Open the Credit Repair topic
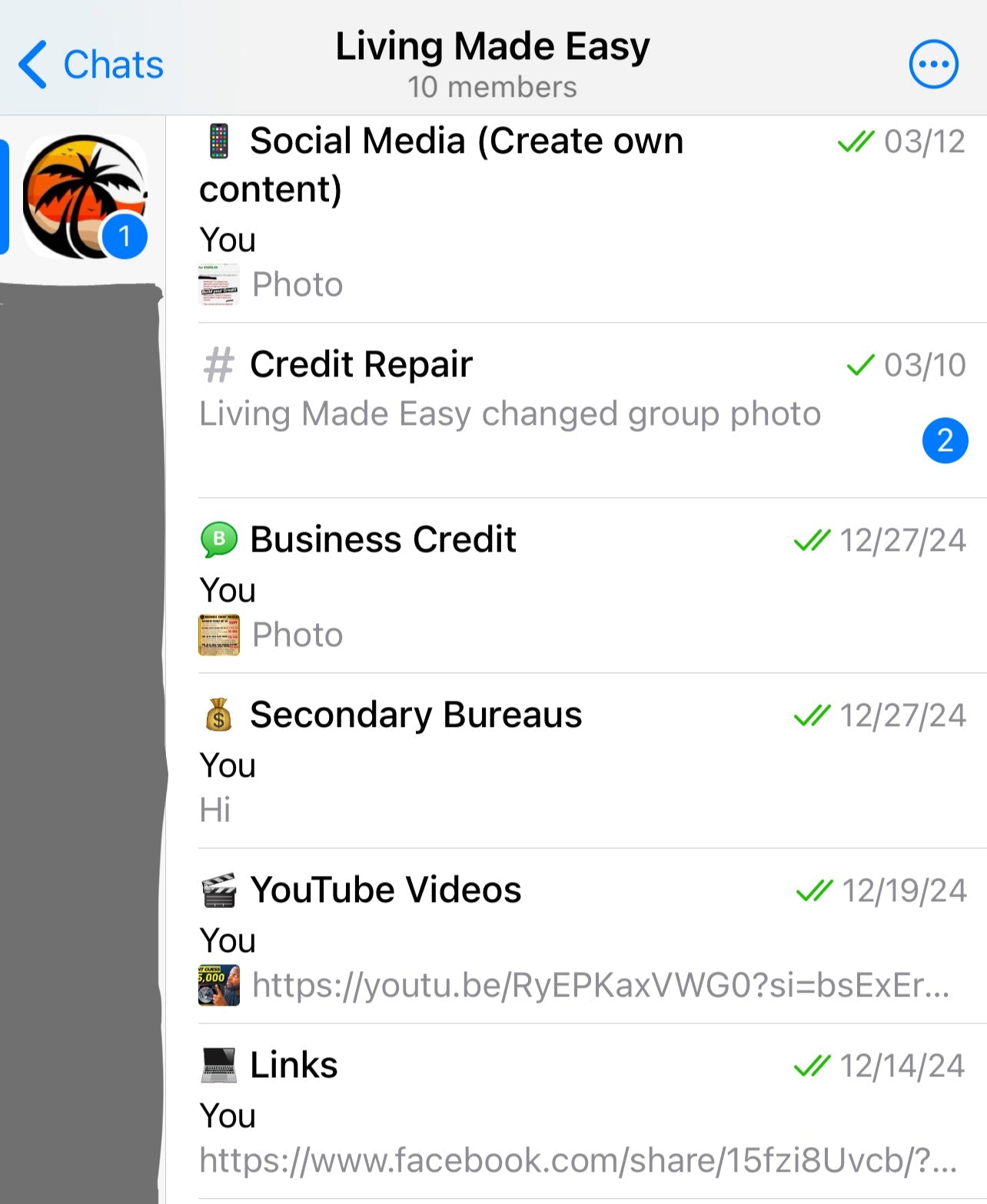 (538, 400)
